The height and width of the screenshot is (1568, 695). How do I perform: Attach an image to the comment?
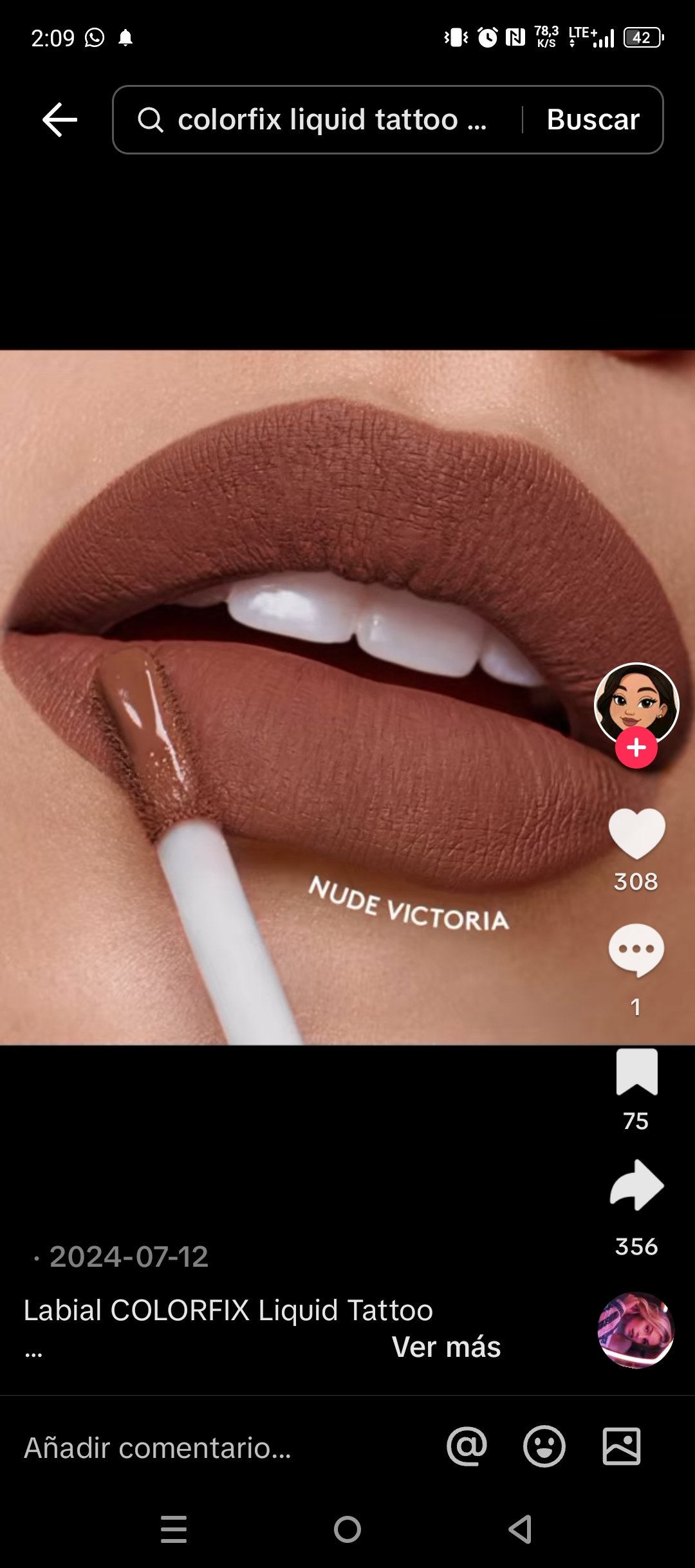pos(621,1446)
